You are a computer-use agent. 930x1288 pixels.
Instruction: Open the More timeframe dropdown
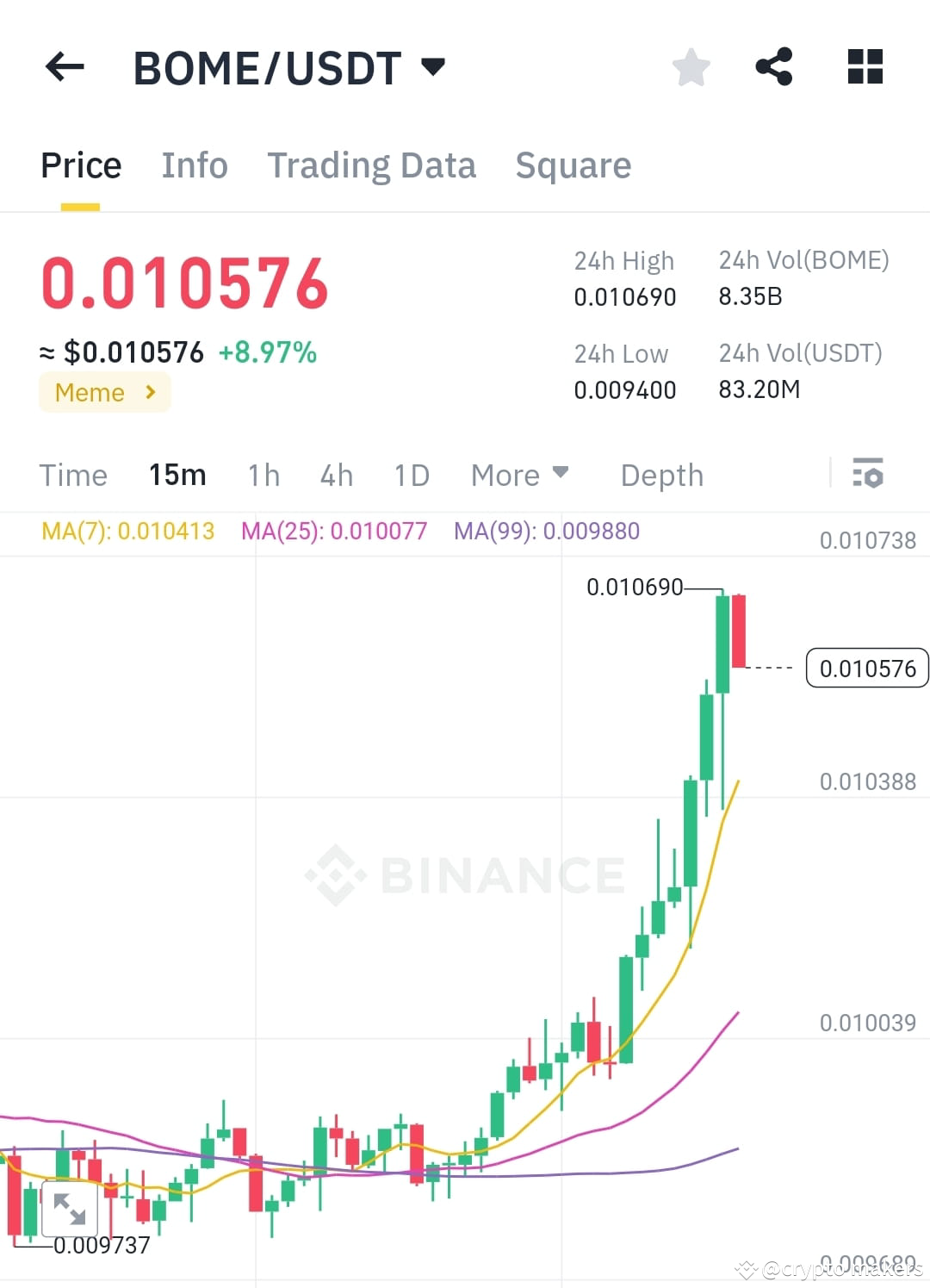point(518,475)
